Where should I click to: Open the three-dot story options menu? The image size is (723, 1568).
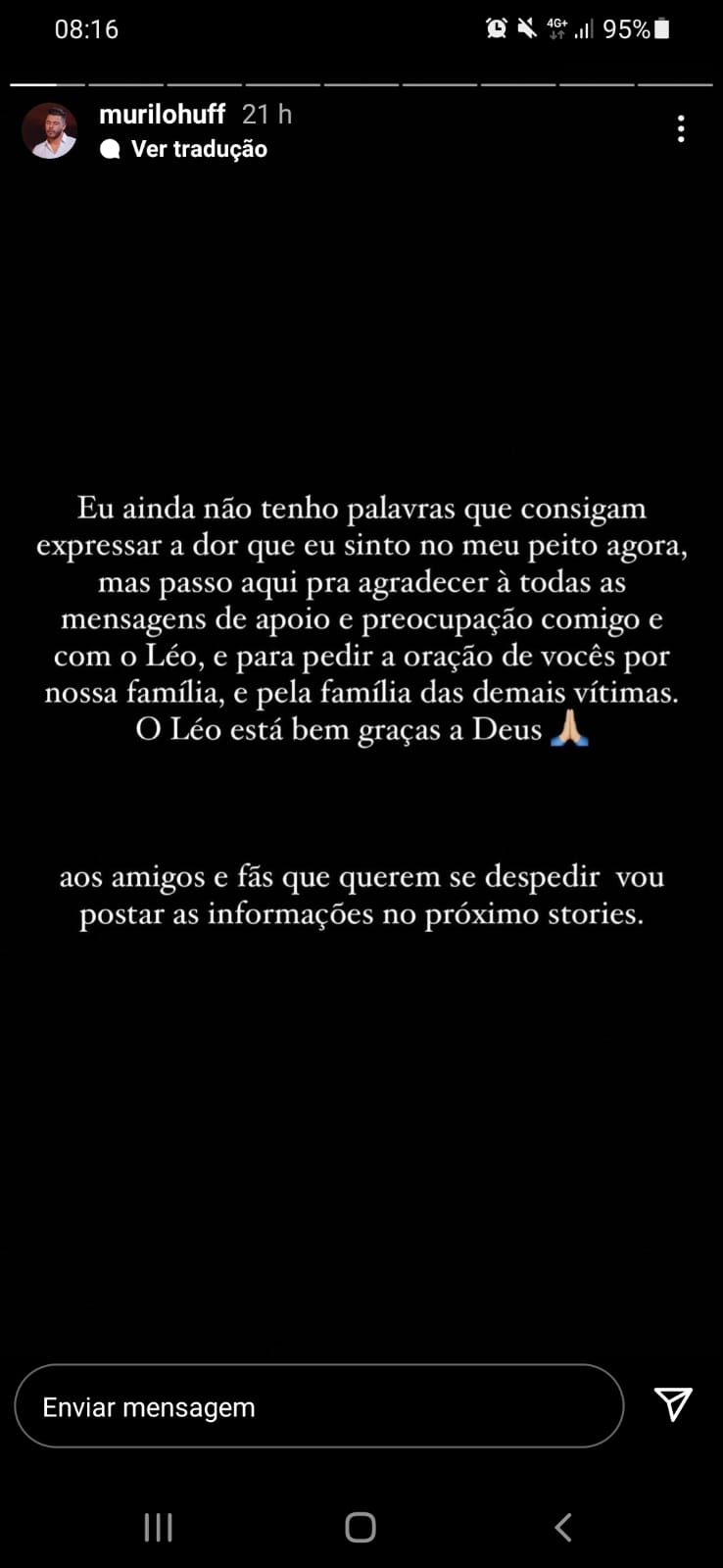click(681, 129)
